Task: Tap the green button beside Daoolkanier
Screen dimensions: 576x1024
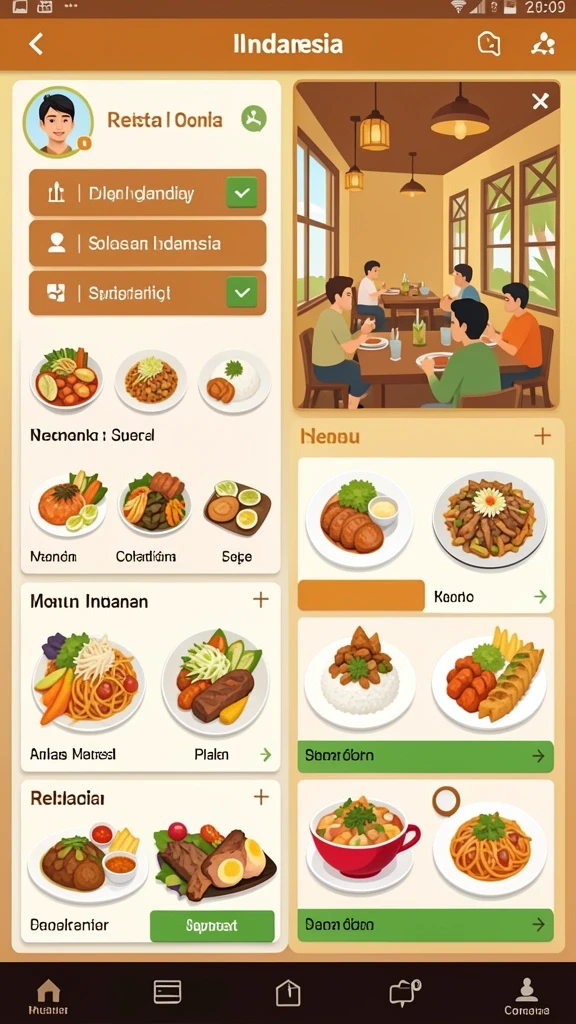Action: (x=212, y=926)
